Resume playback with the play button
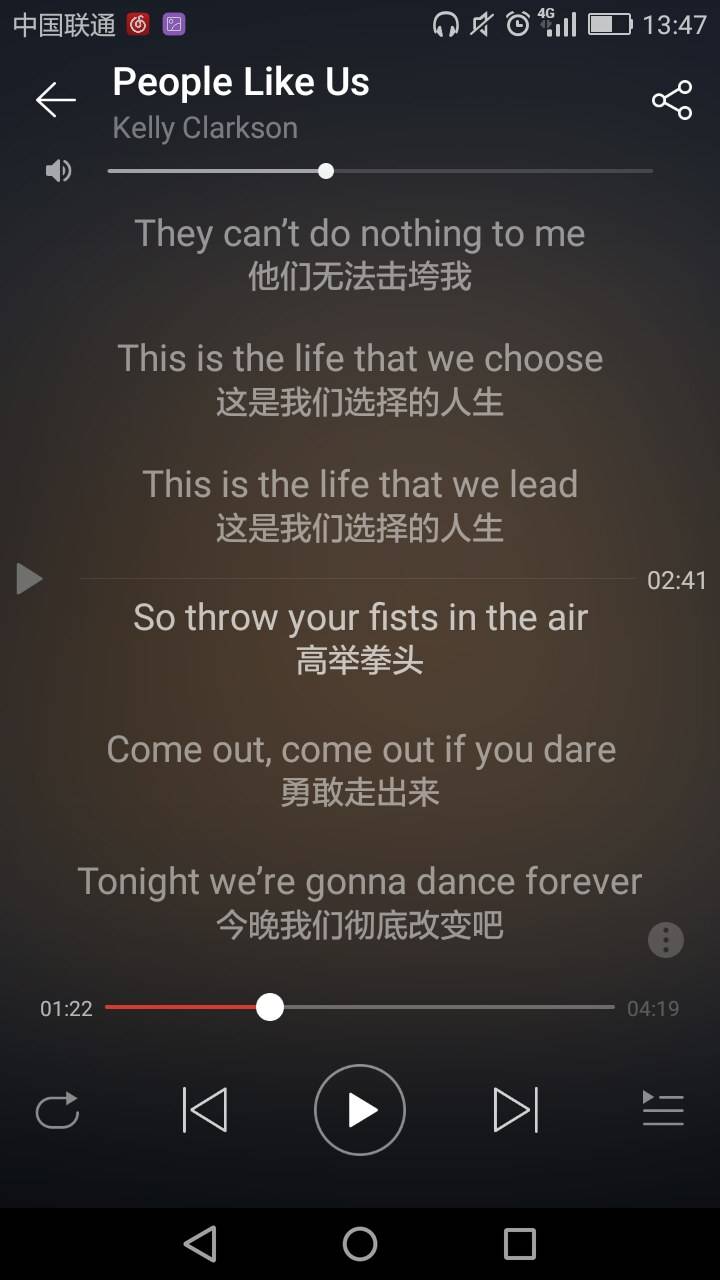720x1280 pixels. pos(360,1110)
